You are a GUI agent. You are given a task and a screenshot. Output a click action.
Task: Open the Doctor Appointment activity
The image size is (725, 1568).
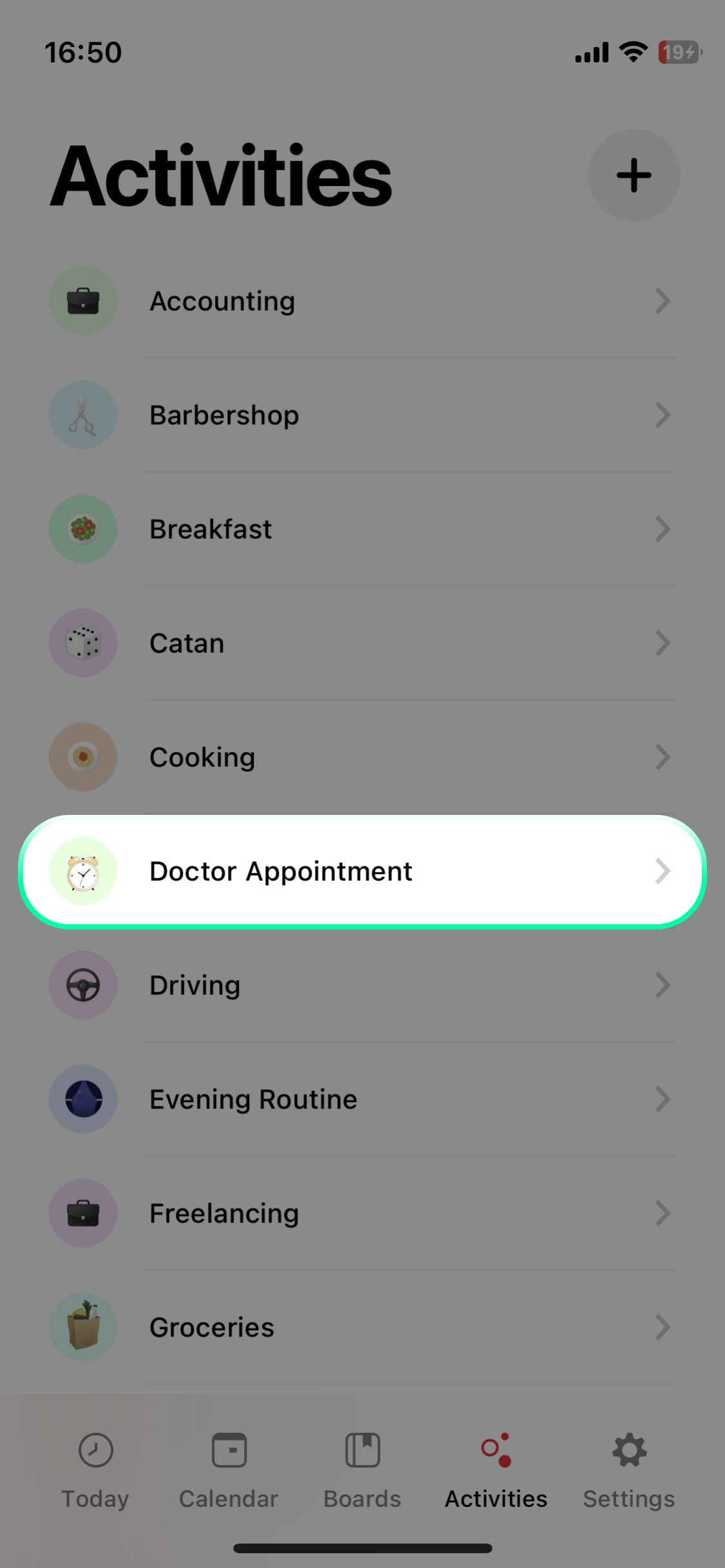[x=362, y=872]
